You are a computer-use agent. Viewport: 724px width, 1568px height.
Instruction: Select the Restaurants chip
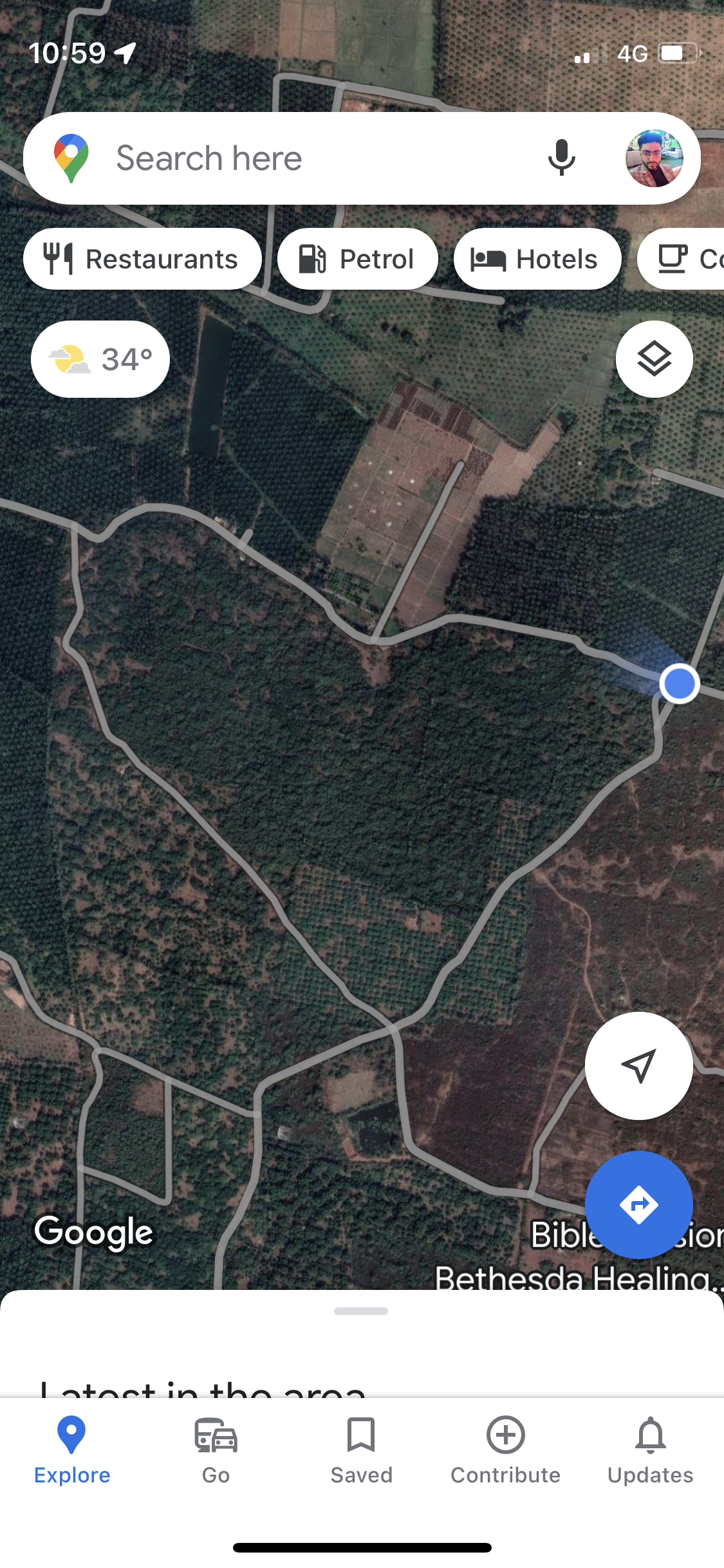click(x=142, y=259)
